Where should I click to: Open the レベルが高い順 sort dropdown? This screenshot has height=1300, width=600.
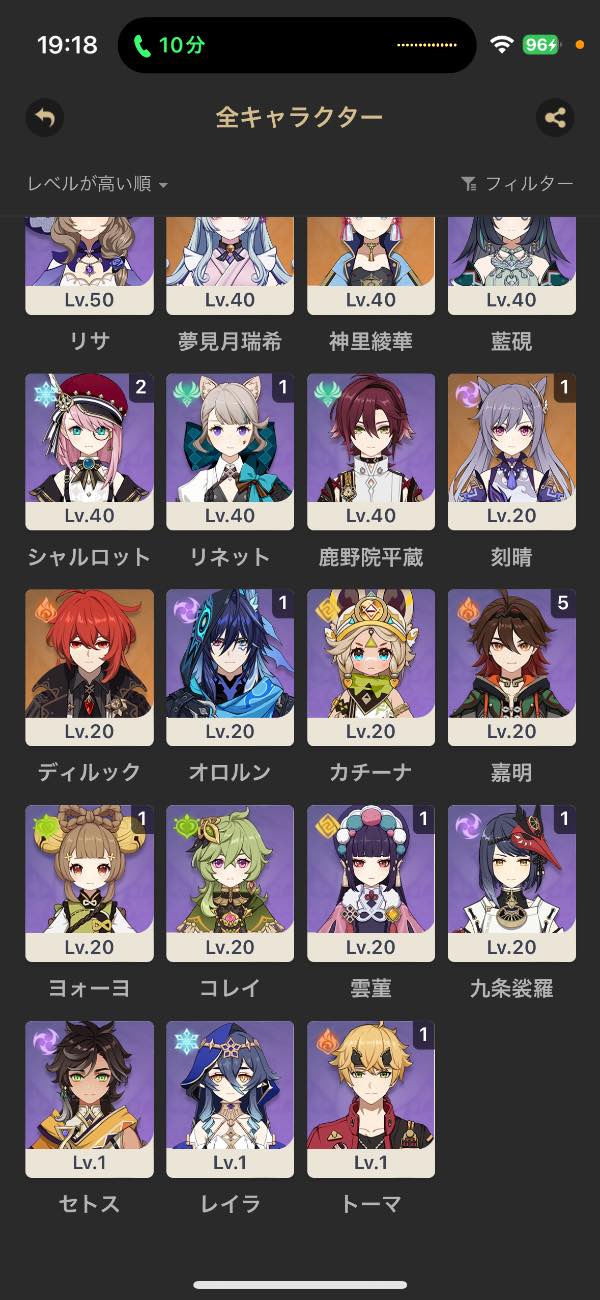pyautogui.click(x=97, y=184)
